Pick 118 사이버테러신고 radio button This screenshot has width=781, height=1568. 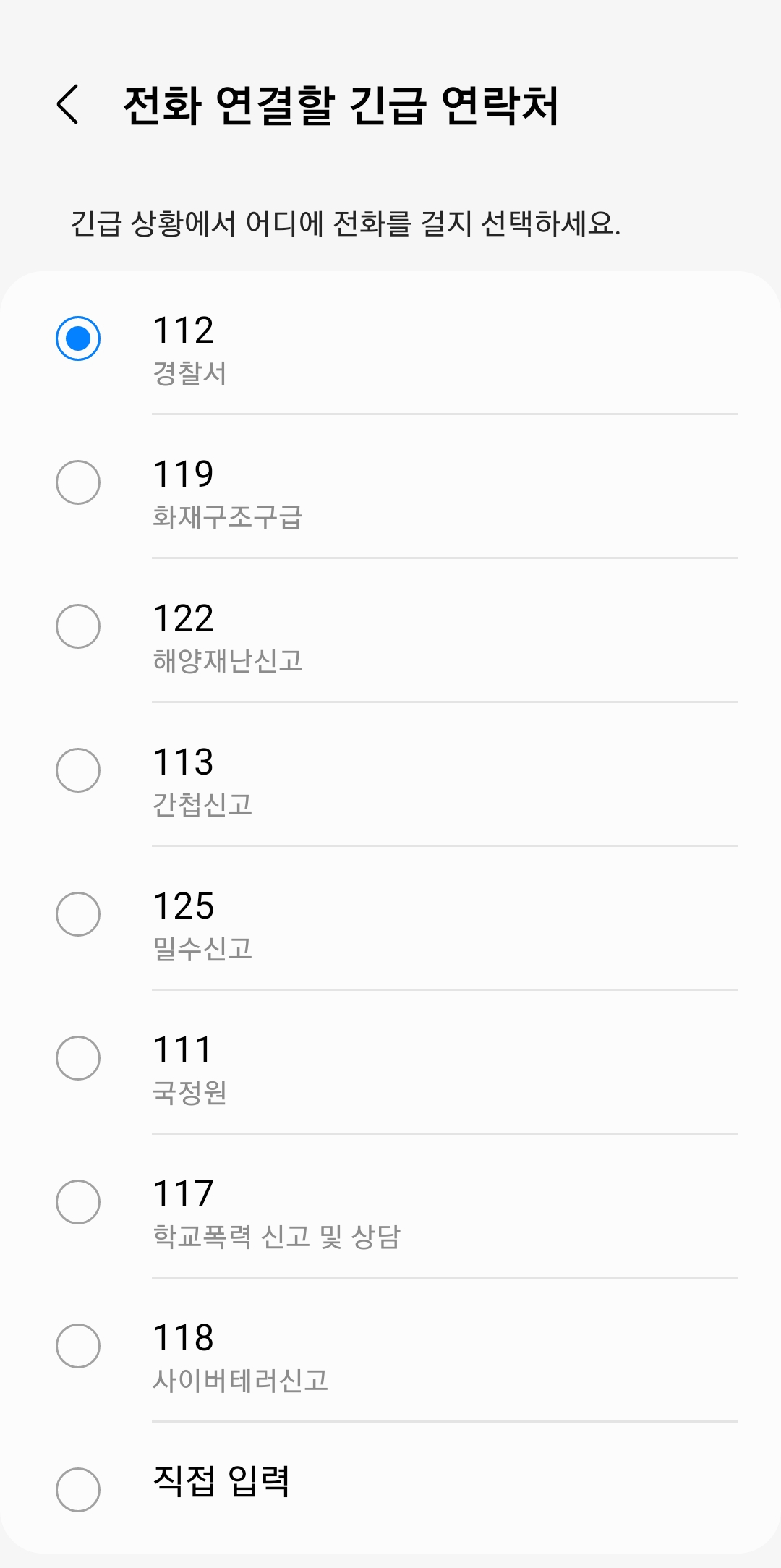(79, 1345)
